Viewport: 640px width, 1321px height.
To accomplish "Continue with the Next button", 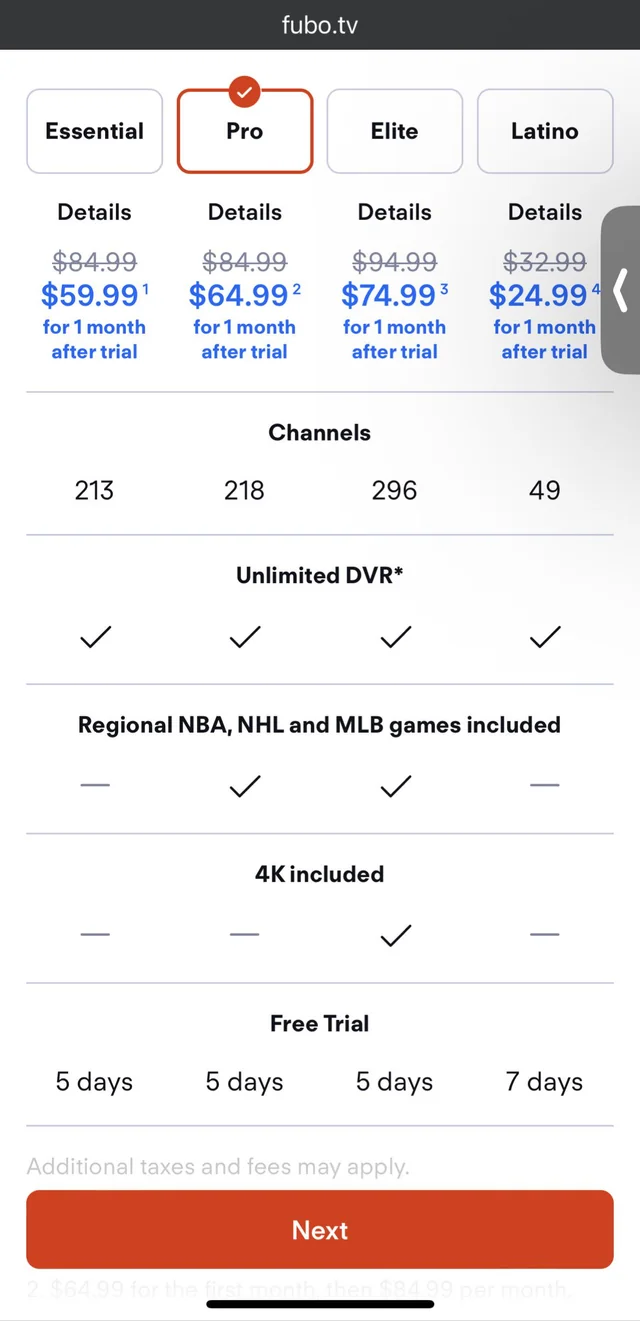I will [x=320, y=1229].
